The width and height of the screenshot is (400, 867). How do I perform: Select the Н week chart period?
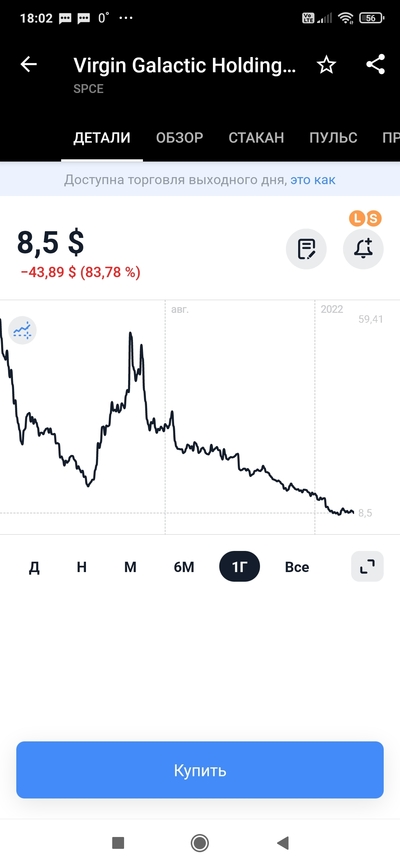pyautogui.click(x=82, y=567)
